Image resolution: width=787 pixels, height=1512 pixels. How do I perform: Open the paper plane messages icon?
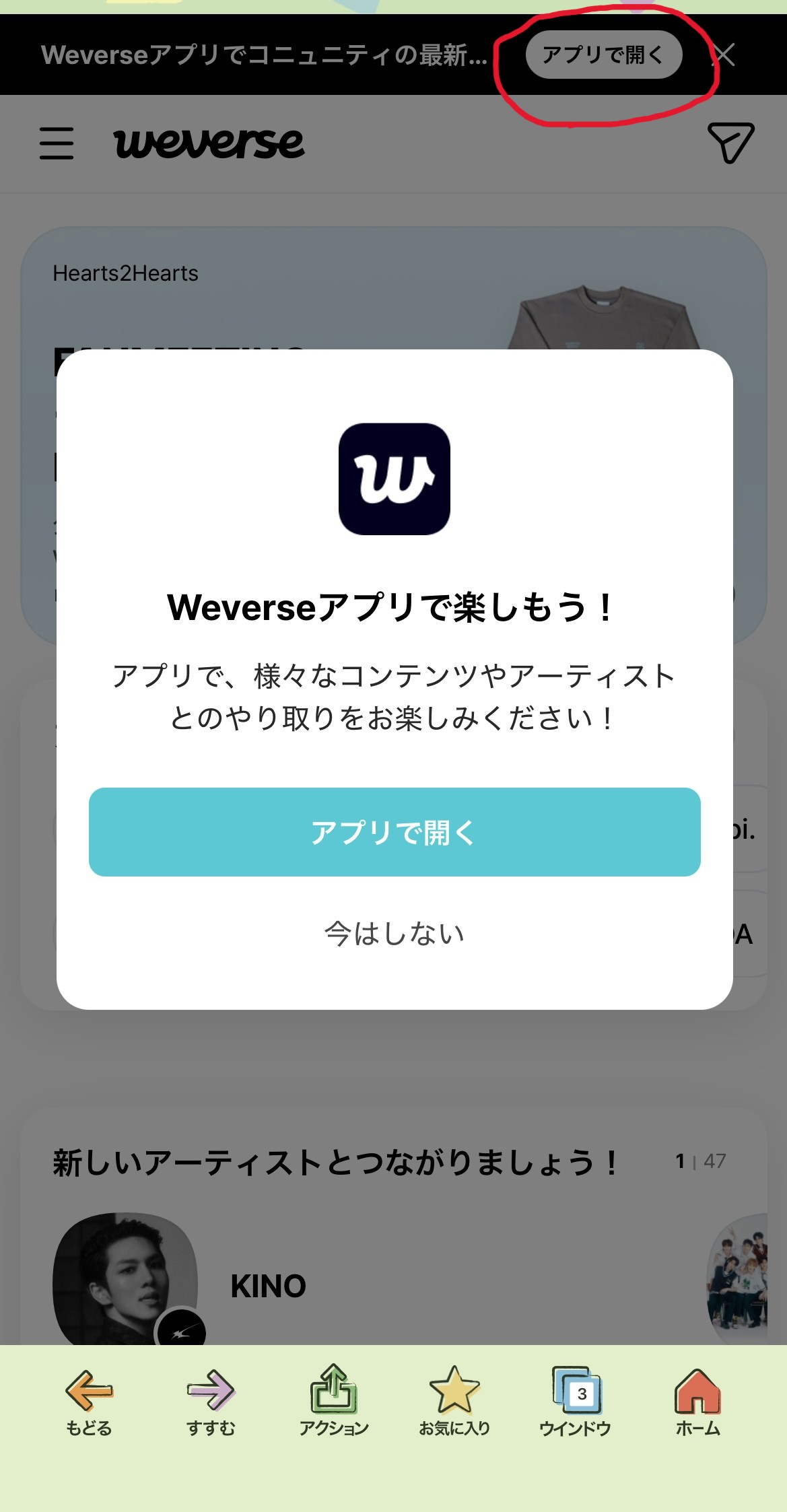(730, 142)
